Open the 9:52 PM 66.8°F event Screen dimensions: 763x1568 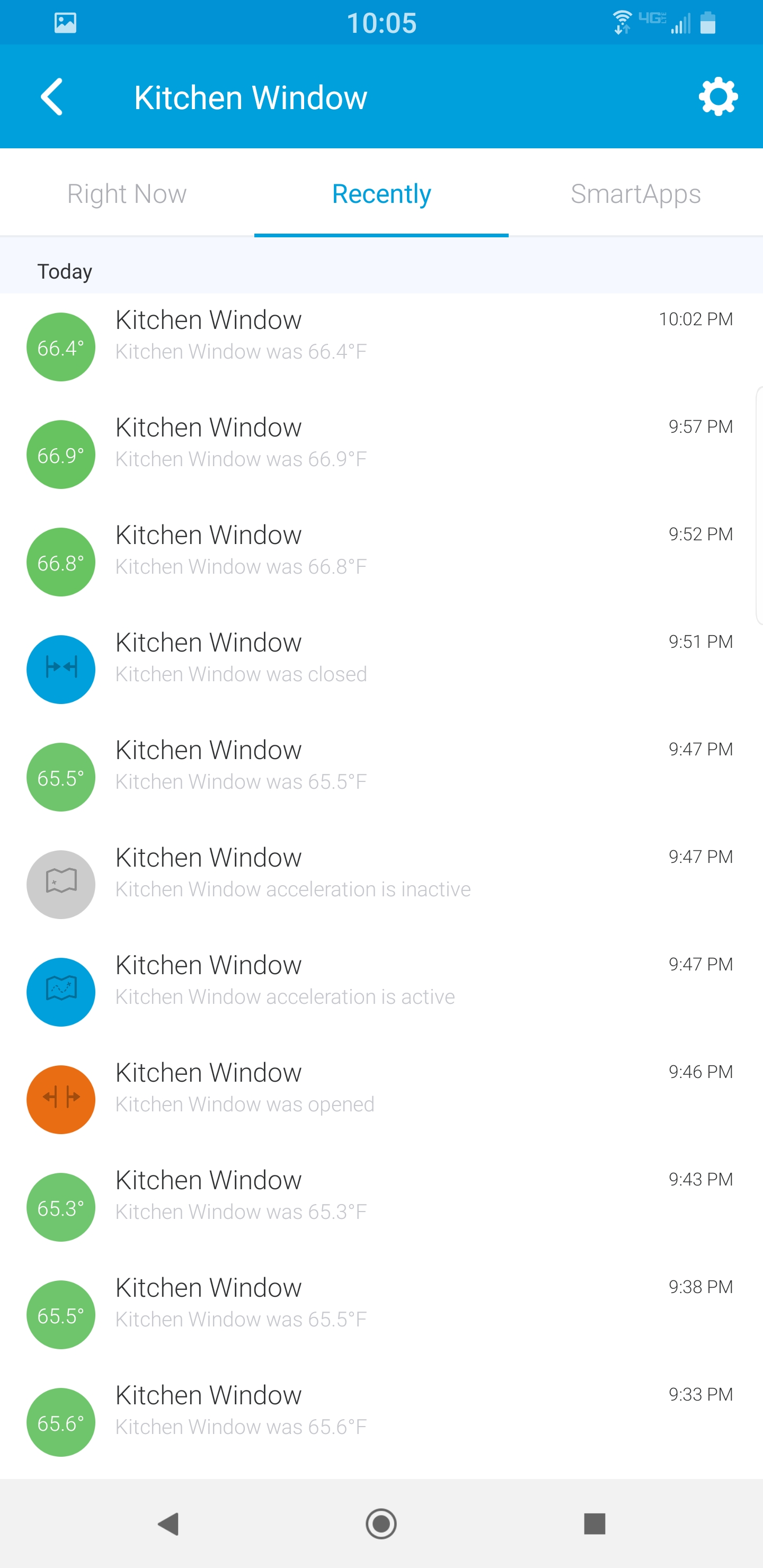pyautogui.click(x=381, y=562)
